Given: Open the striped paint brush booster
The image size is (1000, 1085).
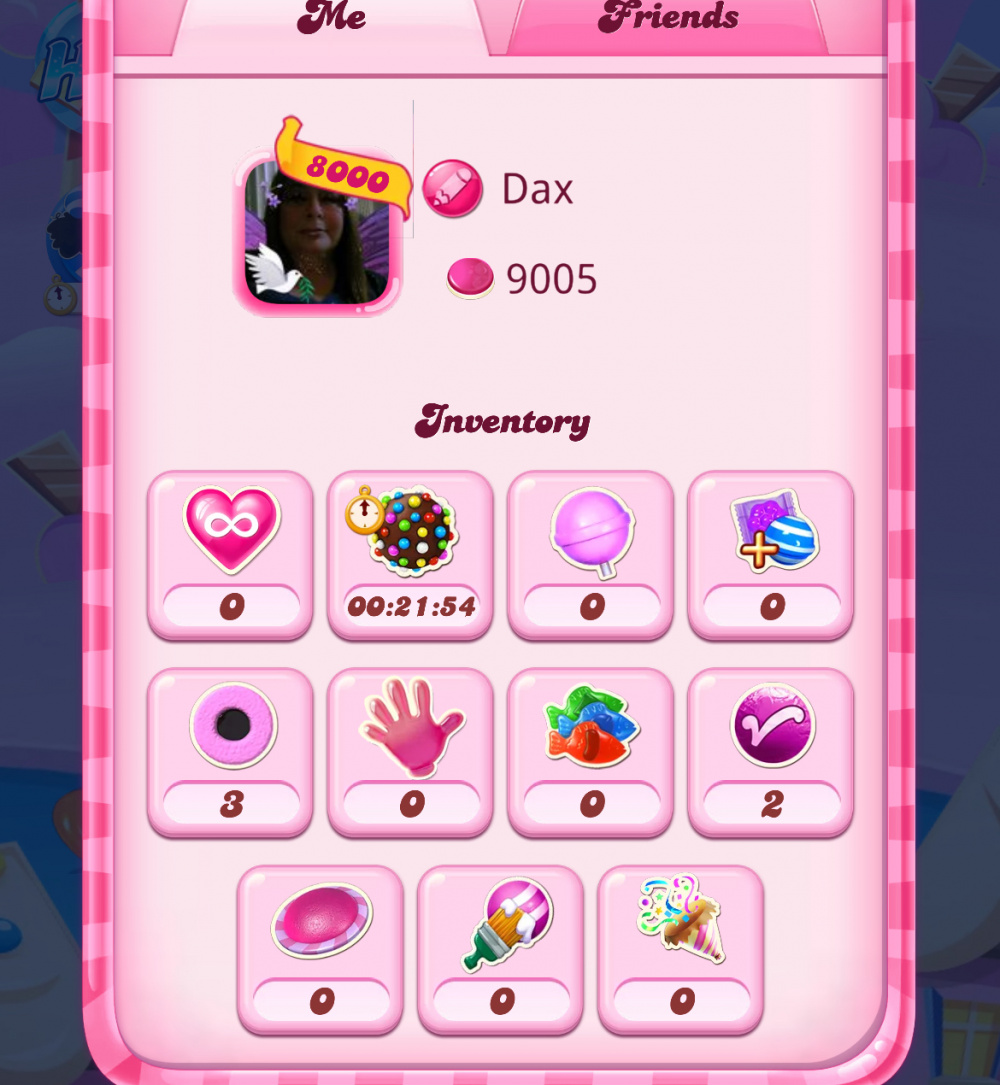Looking at the screenshot, I should [500, 947].
